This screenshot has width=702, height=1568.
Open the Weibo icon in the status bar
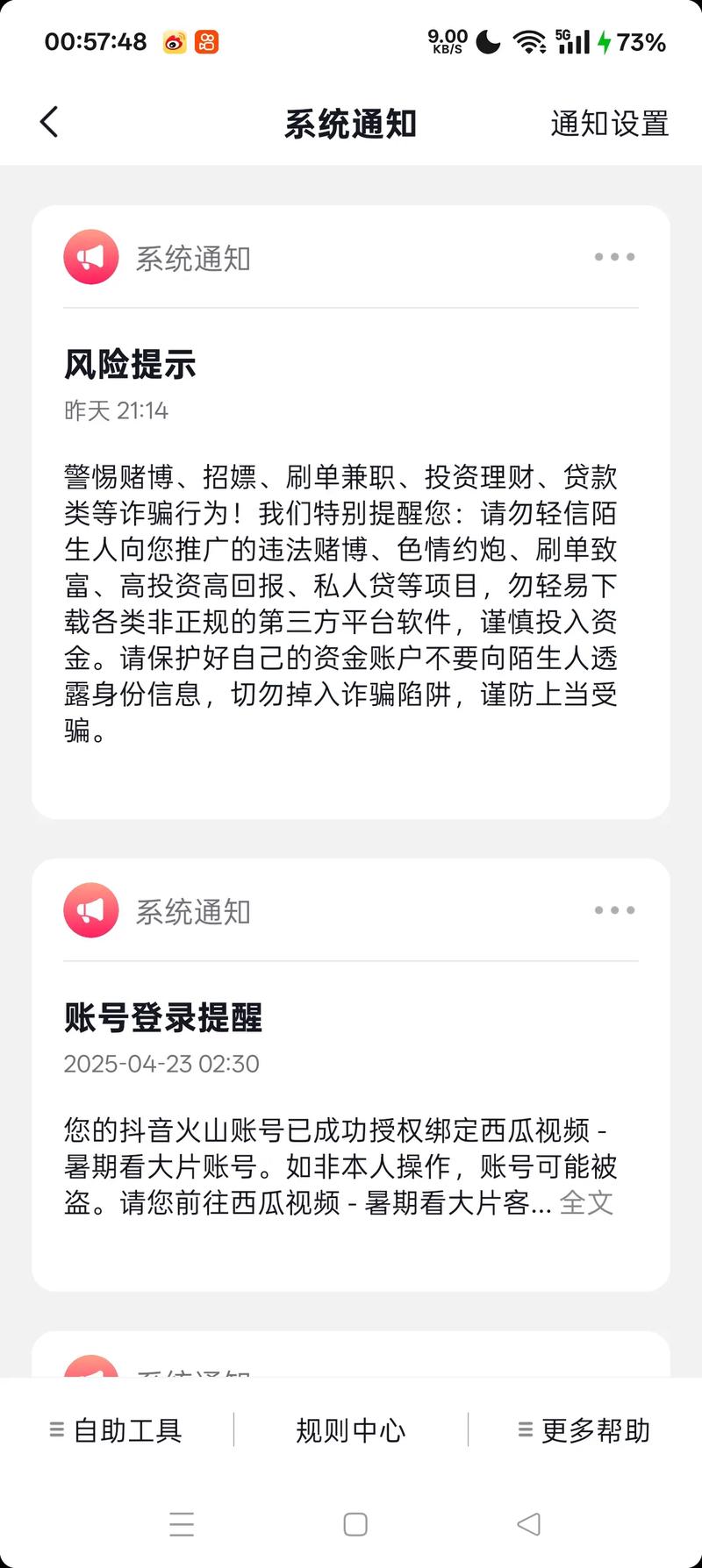click(175, 41)
